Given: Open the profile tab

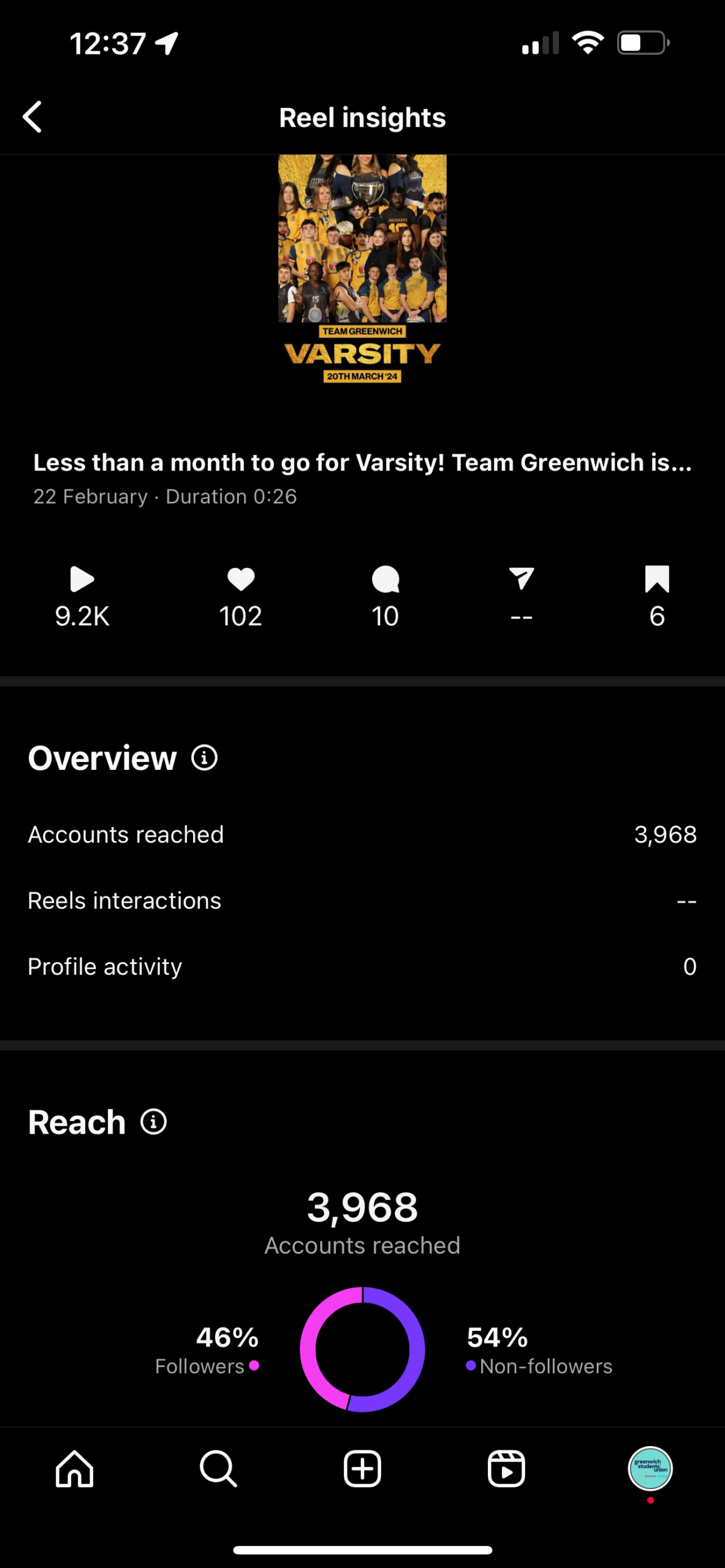Looking at the screenshot, I should click(650, 1469).
